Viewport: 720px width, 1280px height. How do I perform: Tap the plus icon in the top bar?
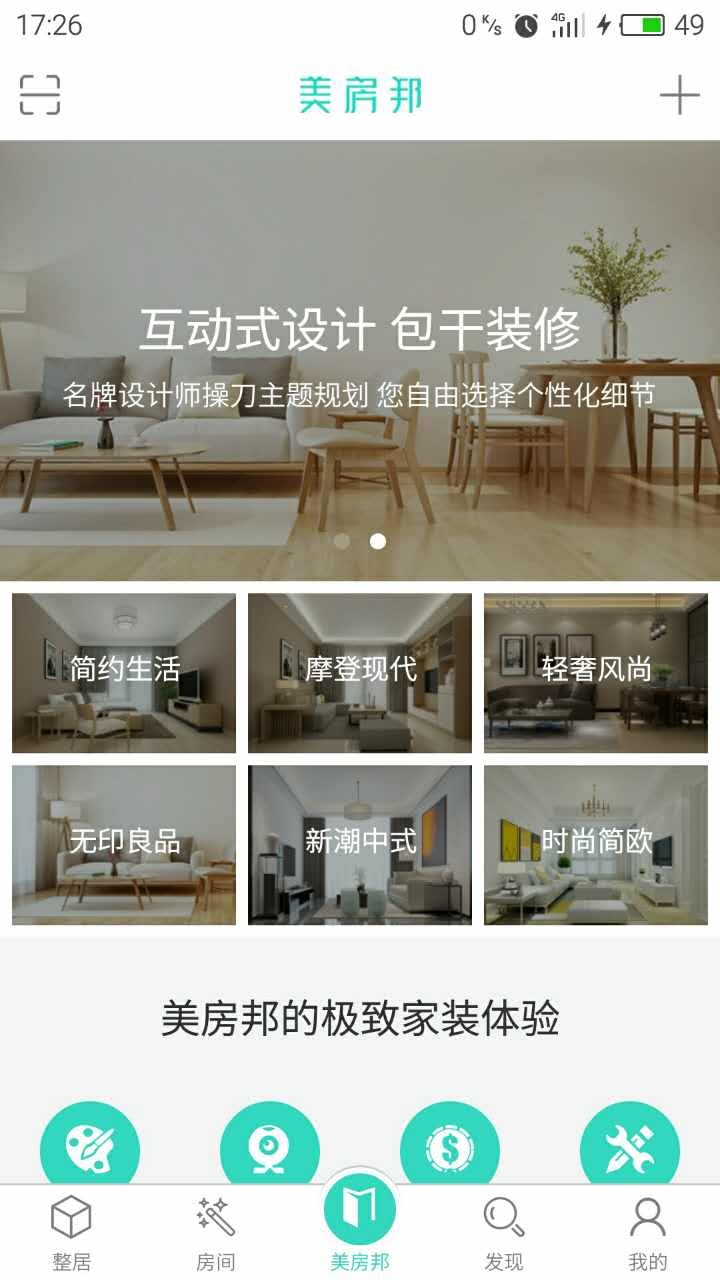click(679, 95)
